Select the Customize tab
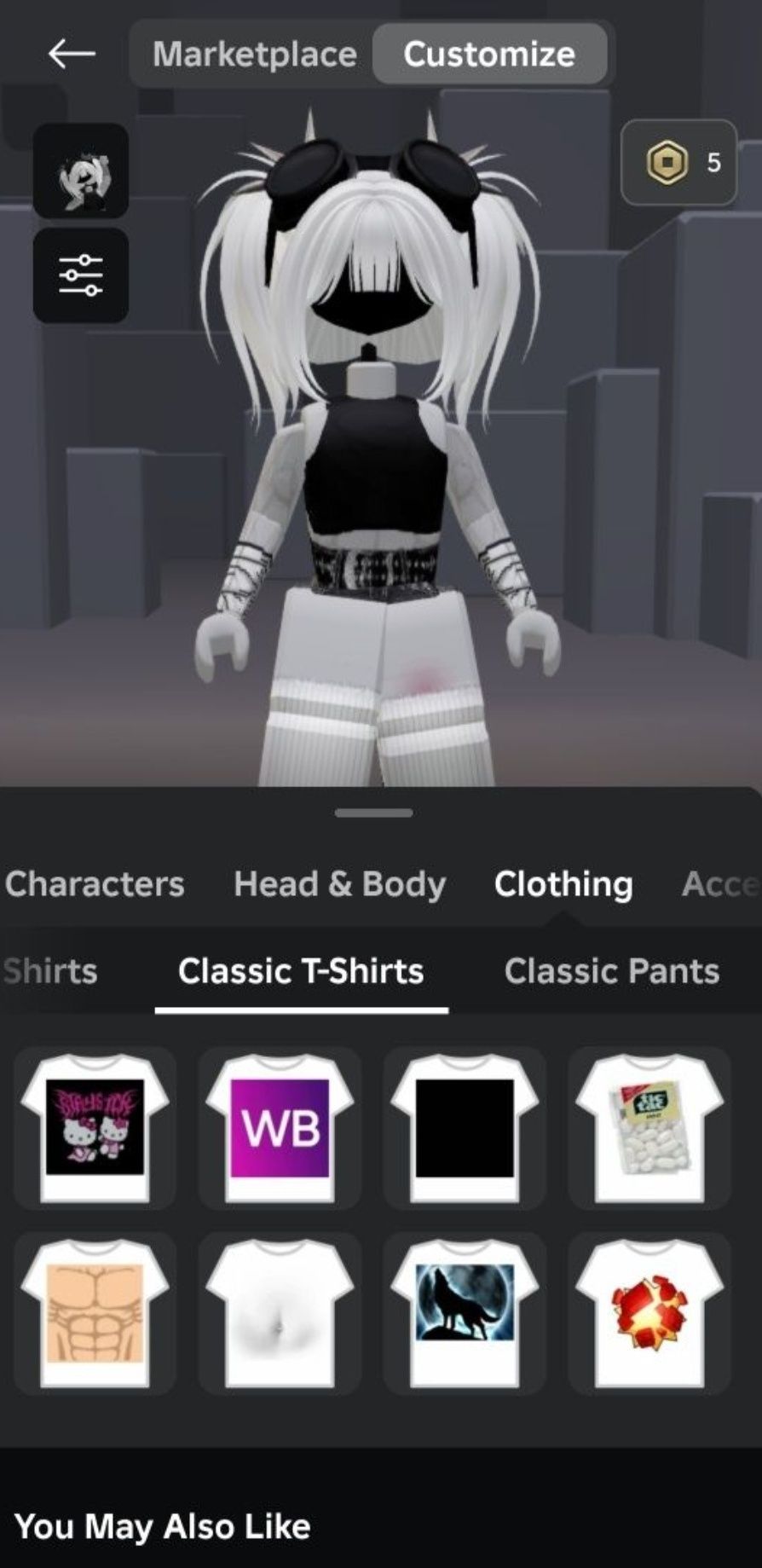This screenshot has width=762, height=1568. 489,54
